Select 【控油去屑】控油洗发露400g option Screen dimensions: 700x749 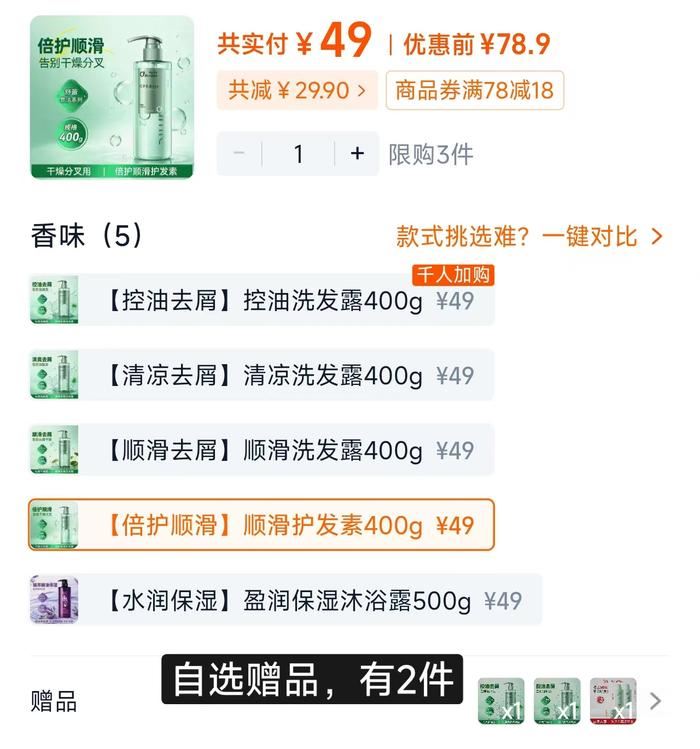click(261, 300)
